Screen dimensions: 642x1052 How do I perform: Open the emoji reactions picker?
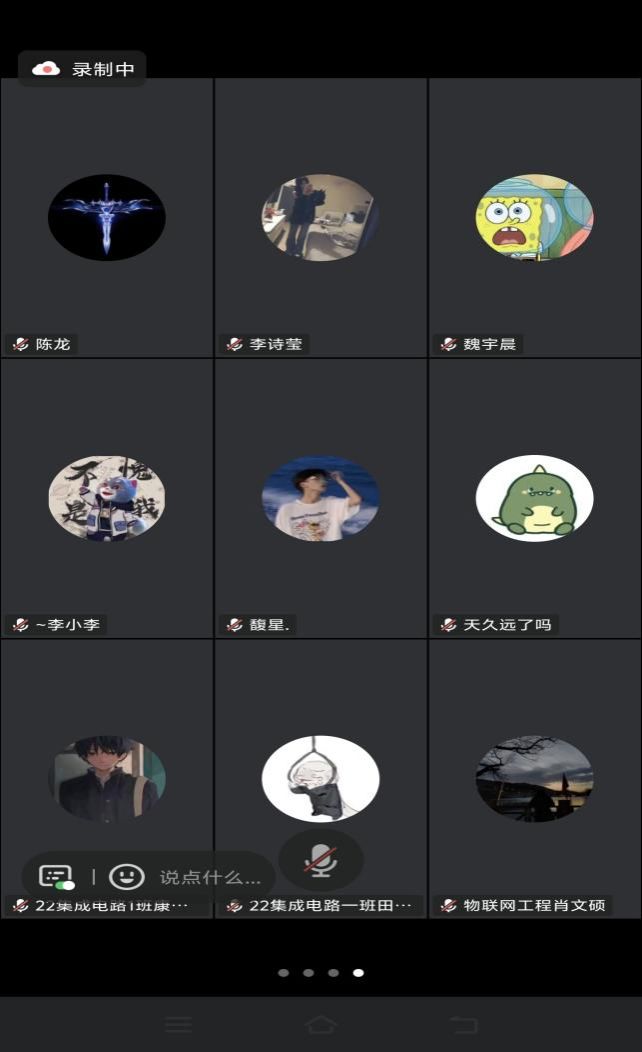point(127,877)
